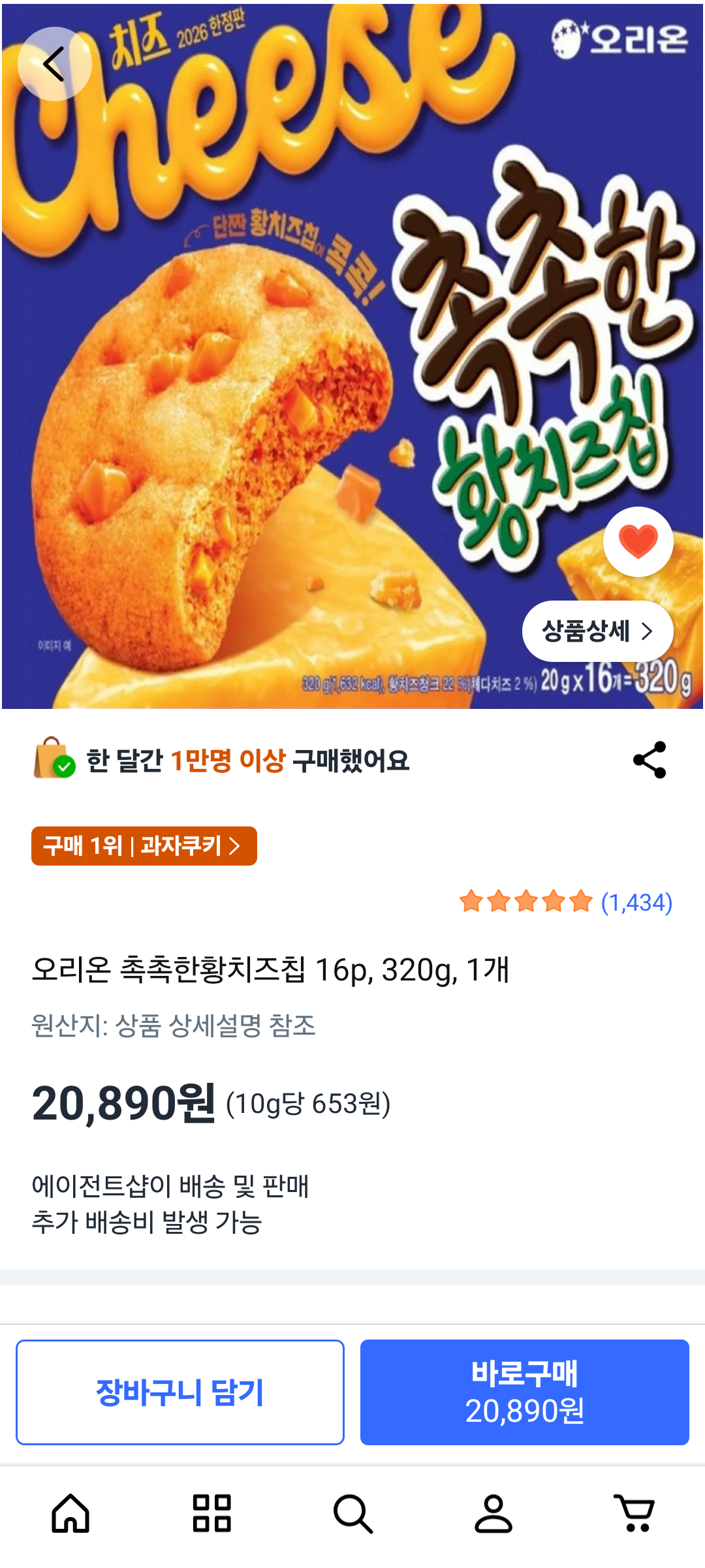This screenshot has width=705, height=1568.
Task: Open the my profile tab
Action: point(493,1513)
